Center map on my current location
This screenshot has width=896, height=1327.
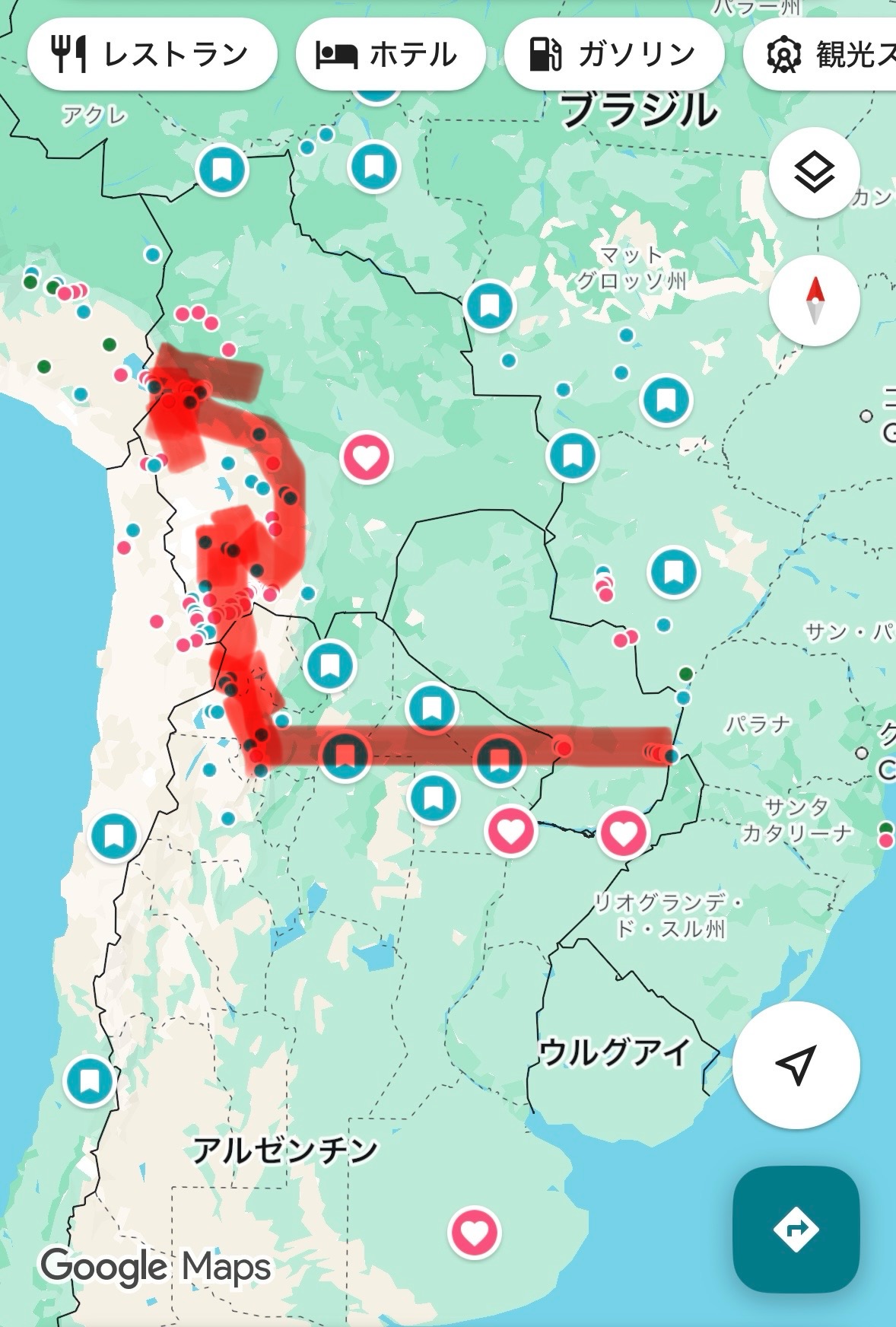tap(796, 1064)
